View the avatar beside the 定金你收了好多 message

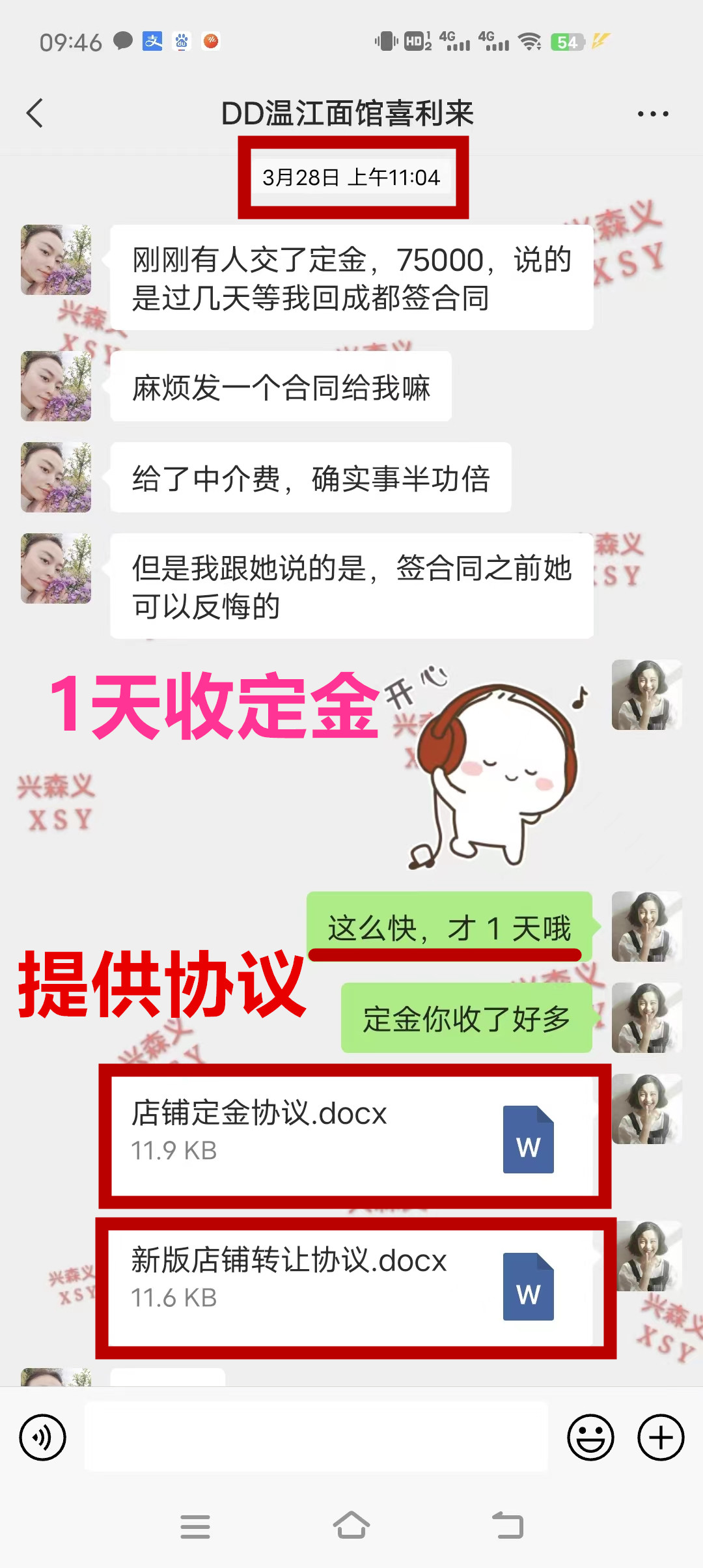click(x=646, y=1018)
